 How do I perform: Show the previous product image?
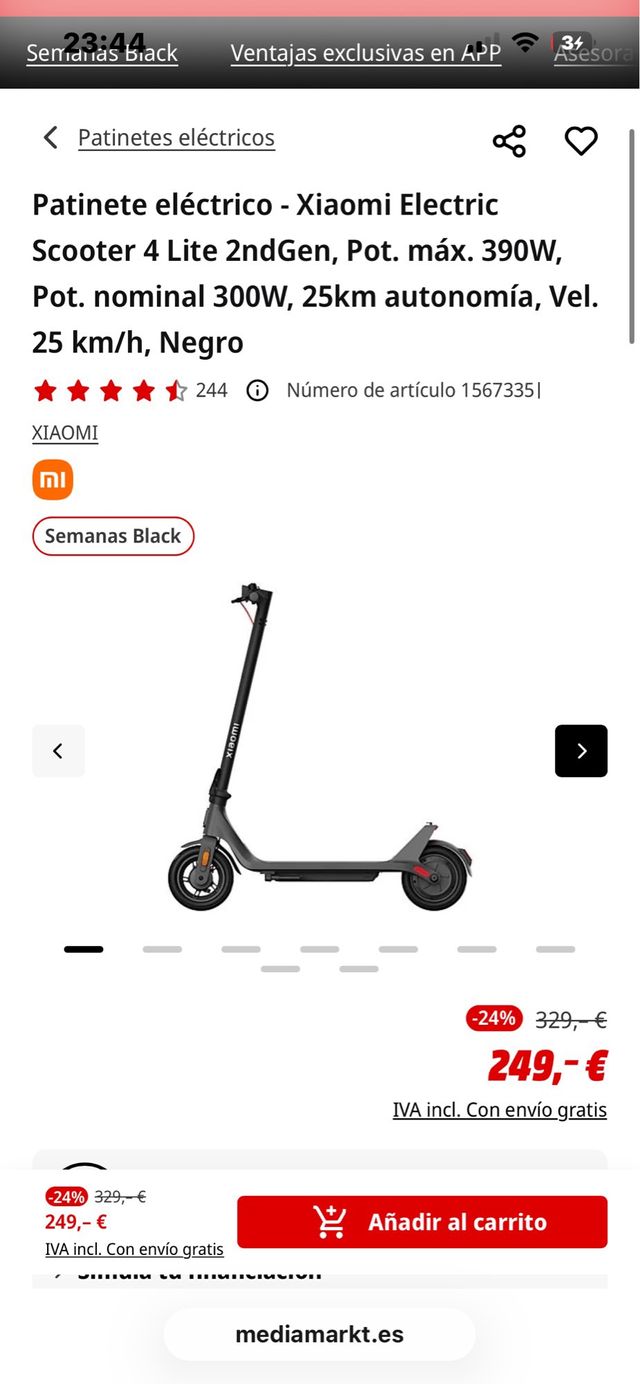pos(58,751)
